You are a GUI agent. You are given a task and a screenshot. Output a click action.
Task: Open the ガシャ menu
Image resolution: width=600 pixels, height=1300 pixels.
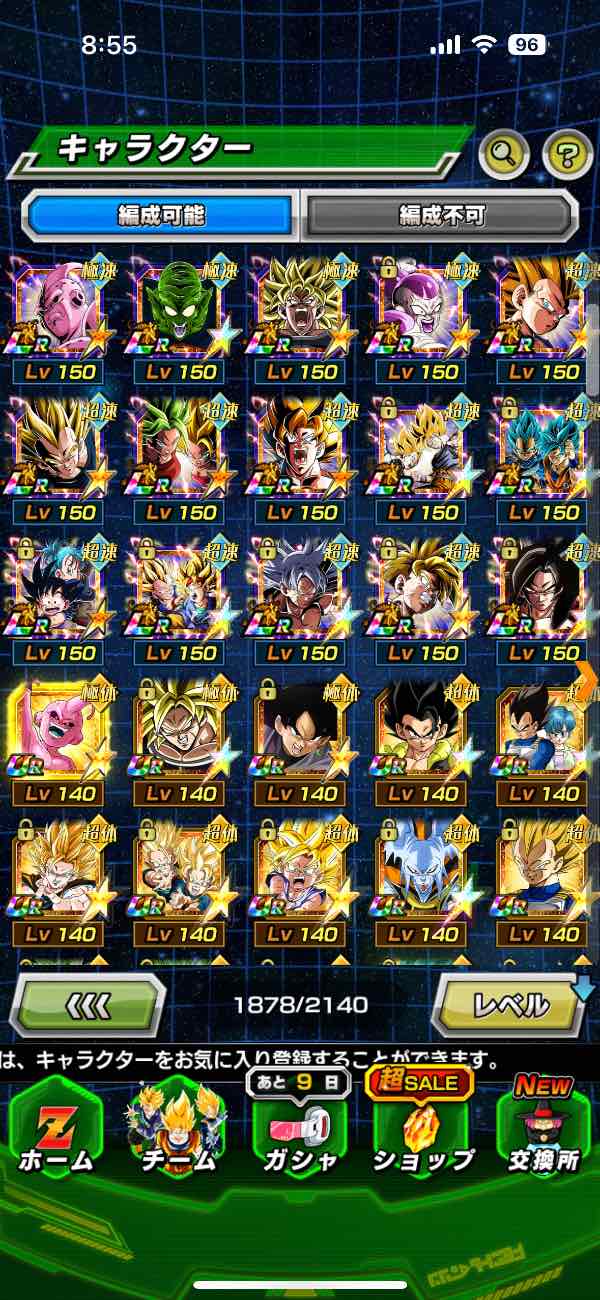[300, 1130]
